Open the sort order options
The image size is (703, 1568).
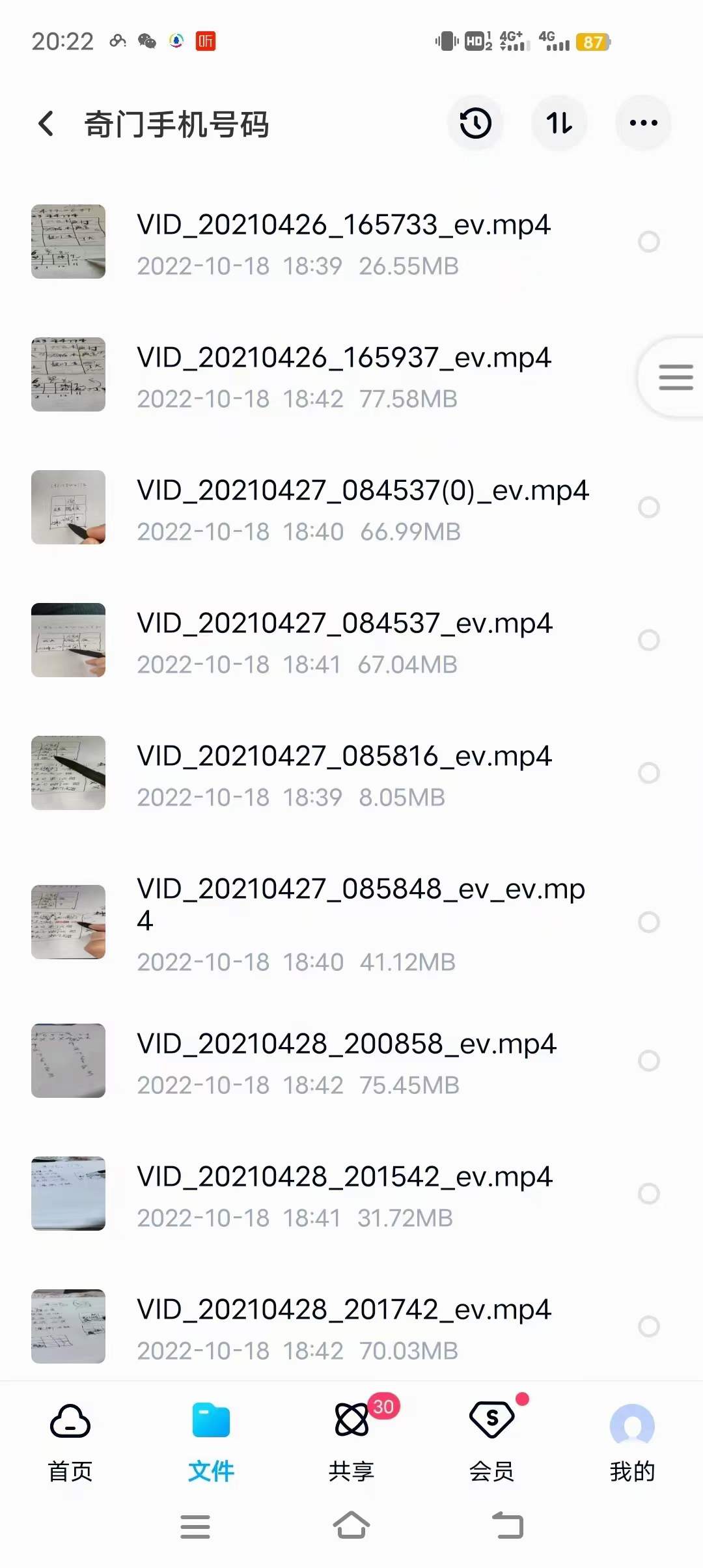559,123
